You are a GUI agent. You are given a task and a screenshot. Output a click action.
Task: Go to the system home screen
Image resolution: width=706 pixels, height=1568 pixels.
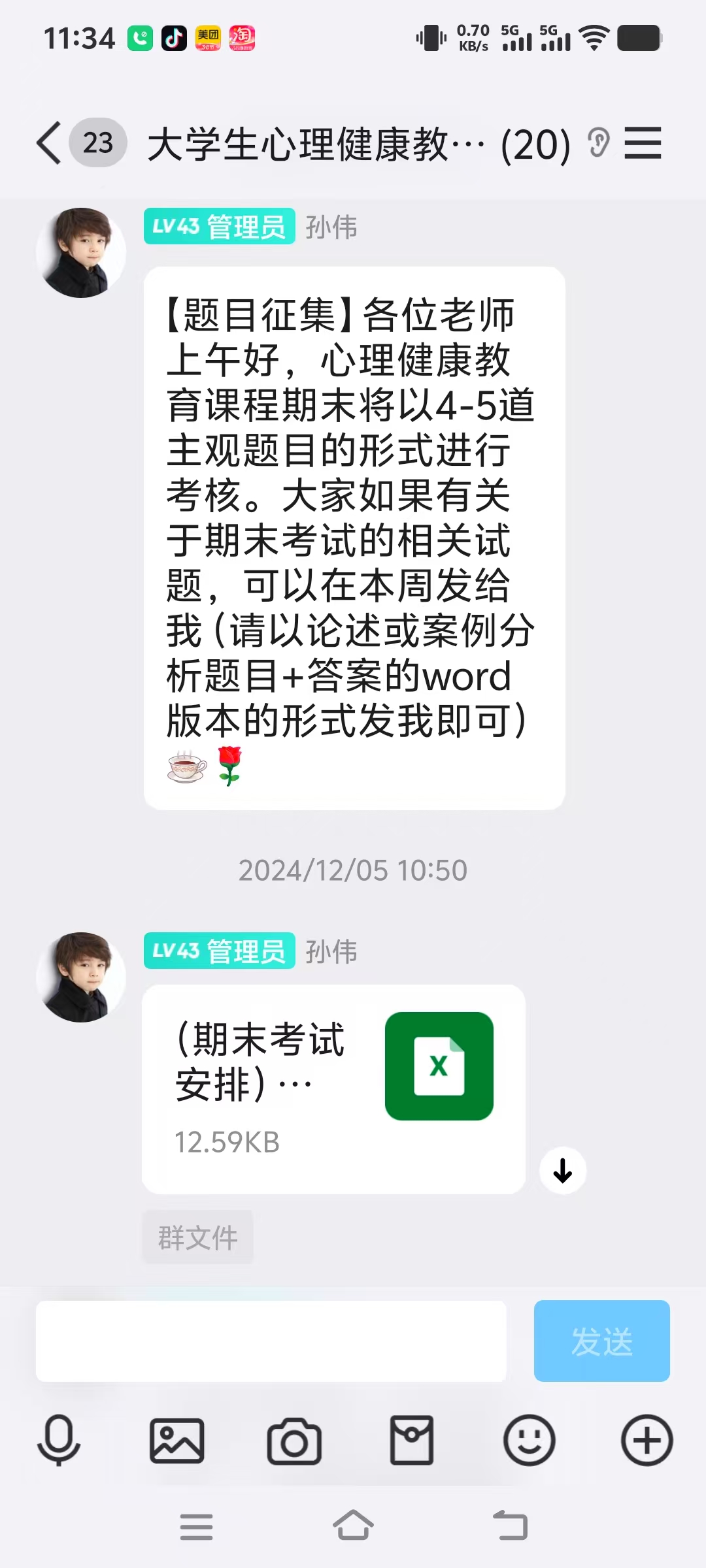(x=353, y=1526)
